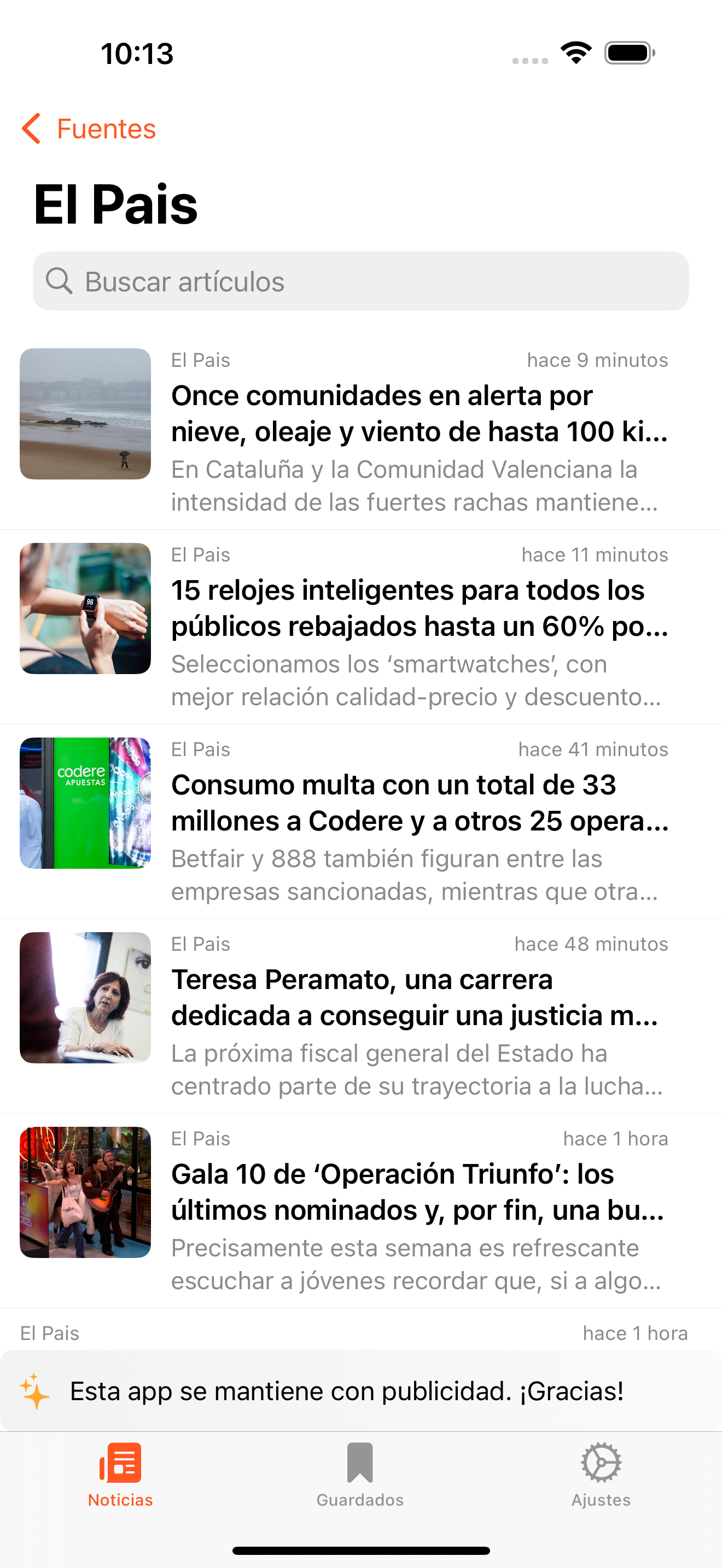Tap the Buscar artículos search field
Viewport: 722px width, 1568px height.
361,281
